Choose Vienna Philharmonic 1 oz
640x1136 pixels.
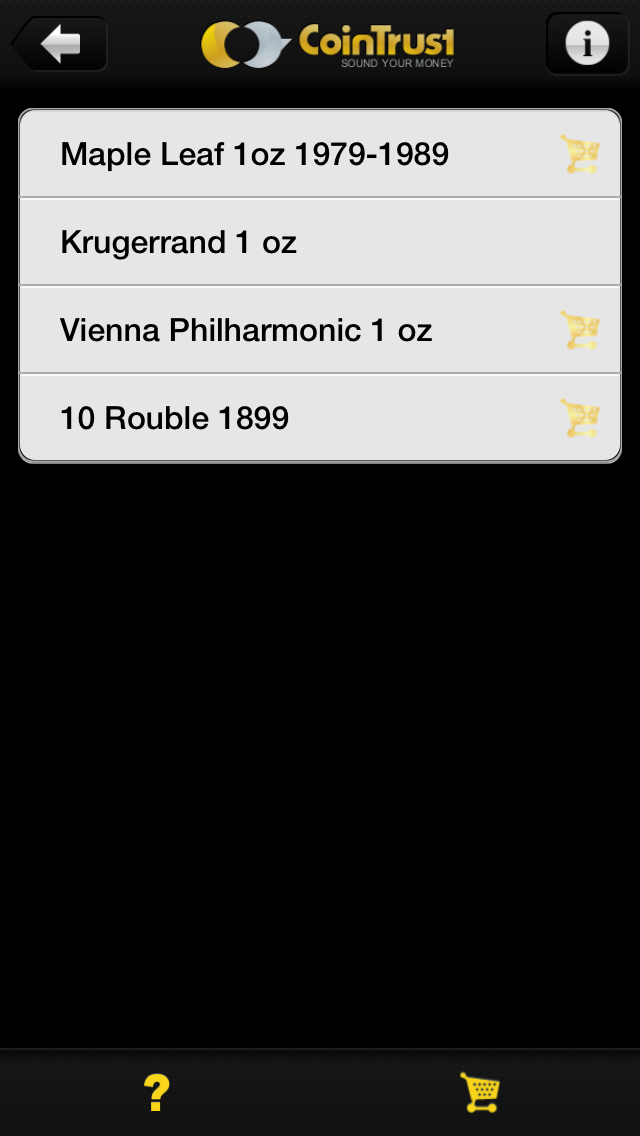246,330
